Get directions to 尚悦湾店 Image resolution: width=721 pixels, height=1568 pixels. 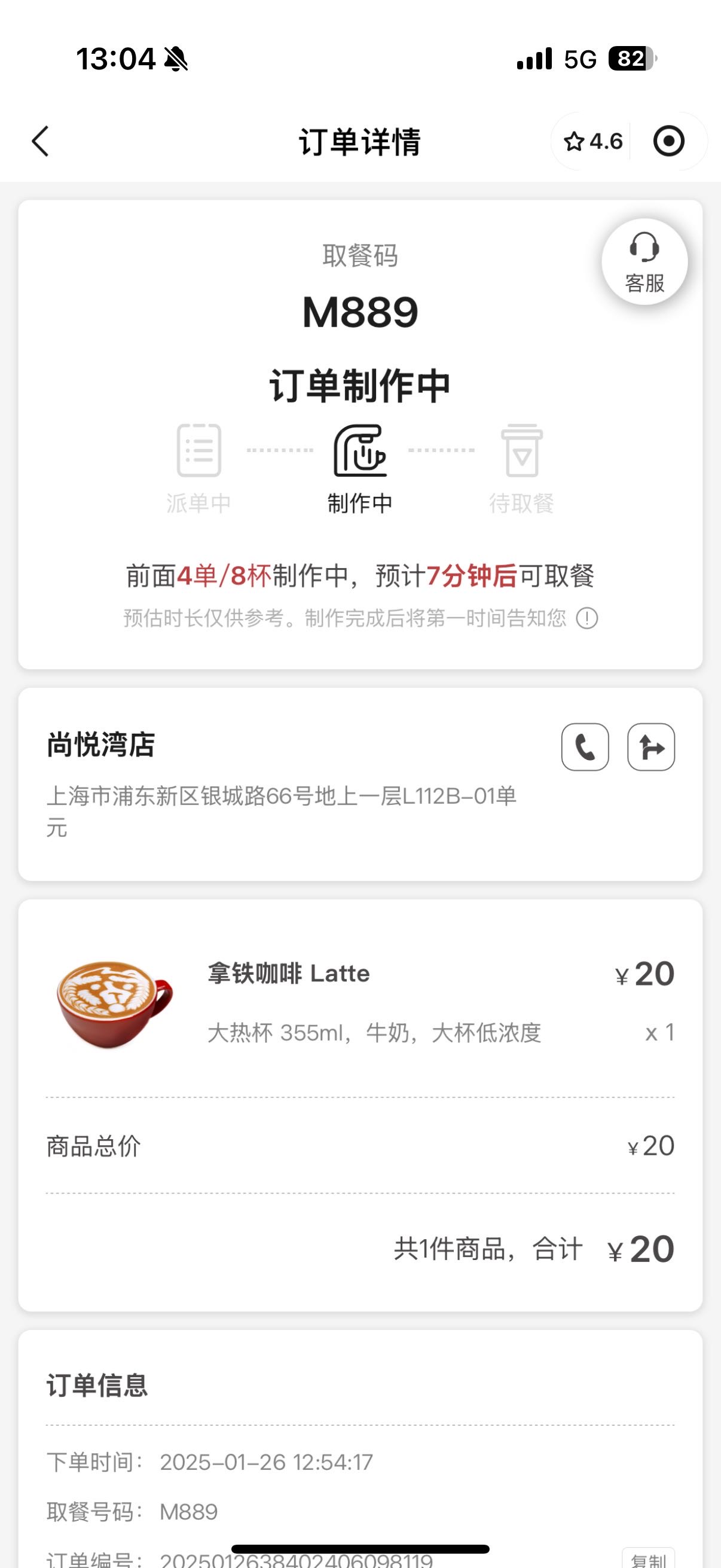pos(651,747)
